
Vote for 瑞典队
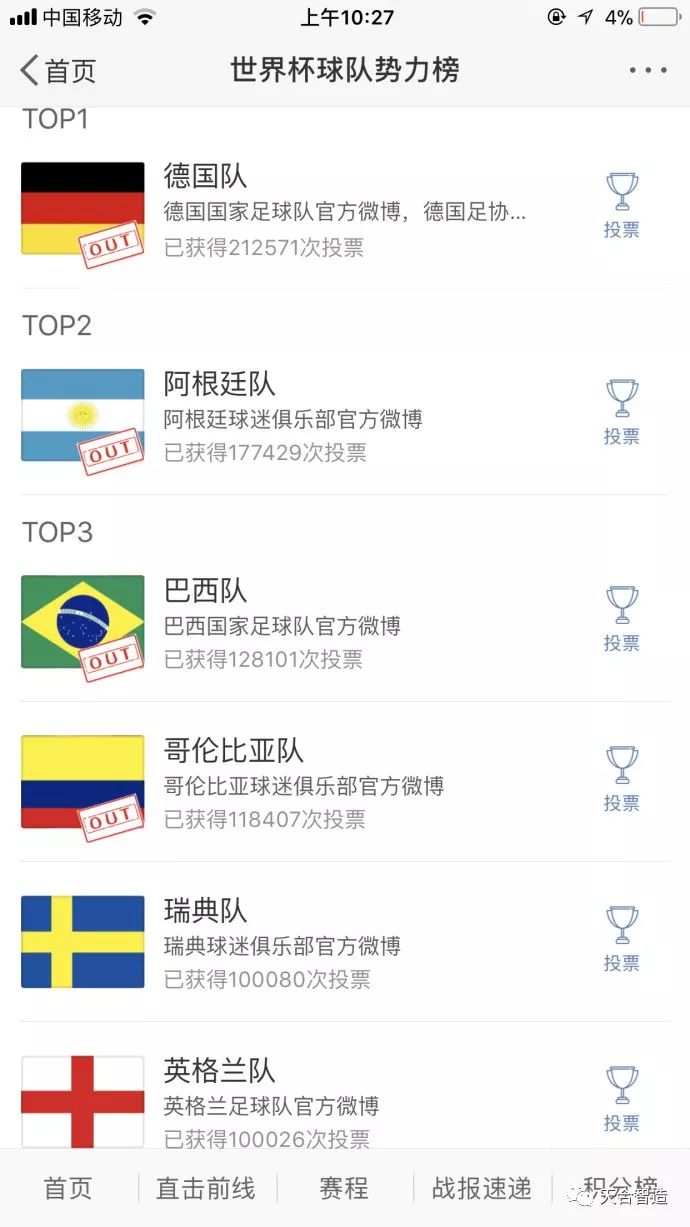(x=621, y=940)
